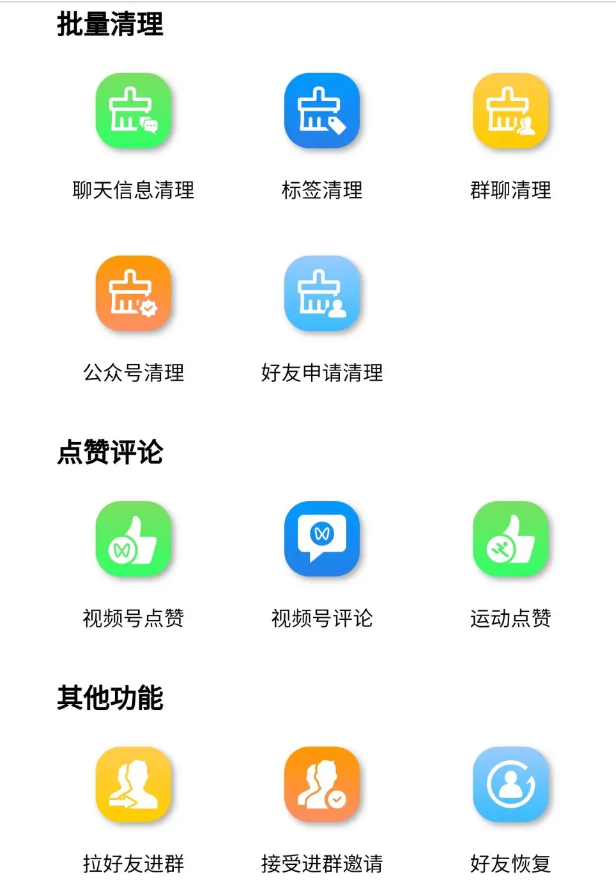
Task: Launch 群聊清理 cleanup
Action: 510,111
